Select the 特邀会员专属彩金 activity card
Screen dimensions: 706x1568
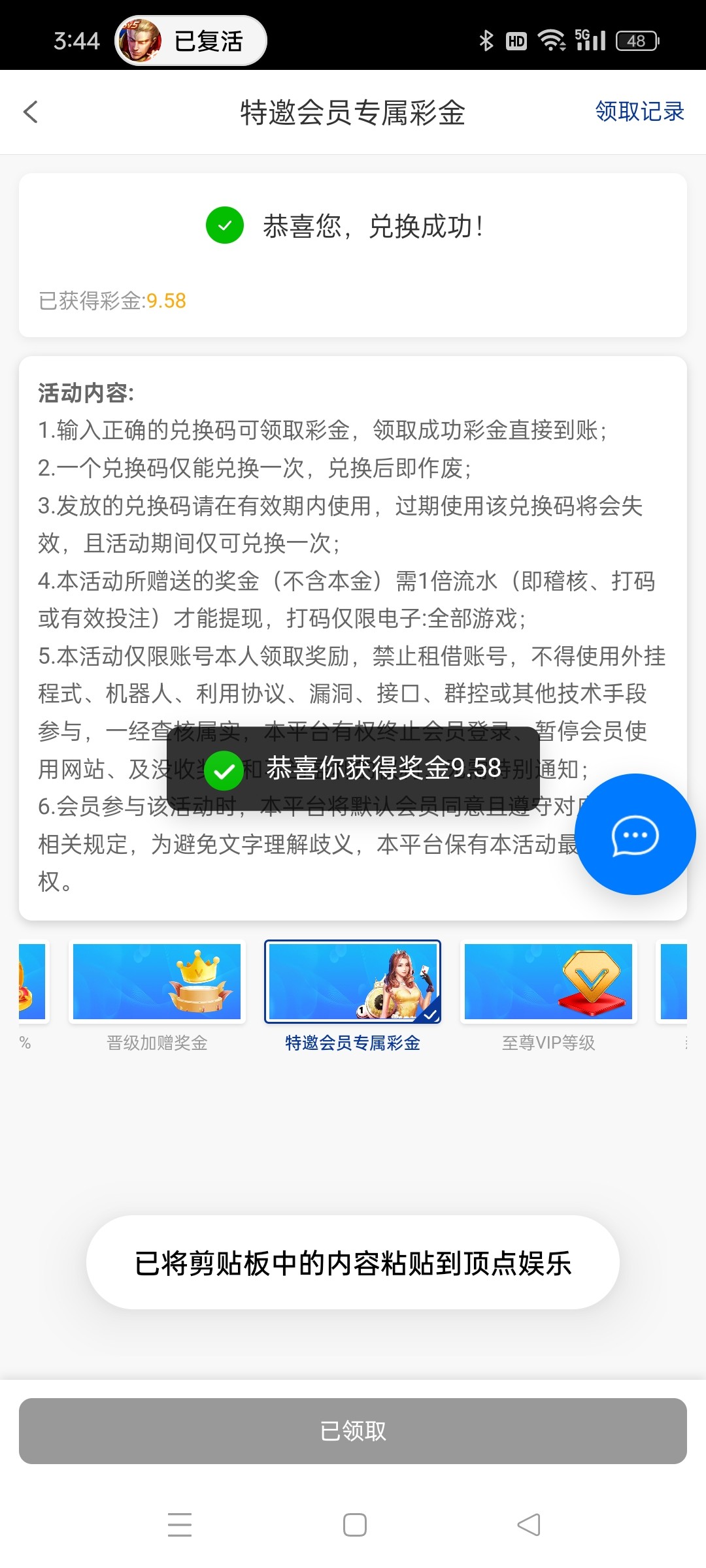coord(352,982)
